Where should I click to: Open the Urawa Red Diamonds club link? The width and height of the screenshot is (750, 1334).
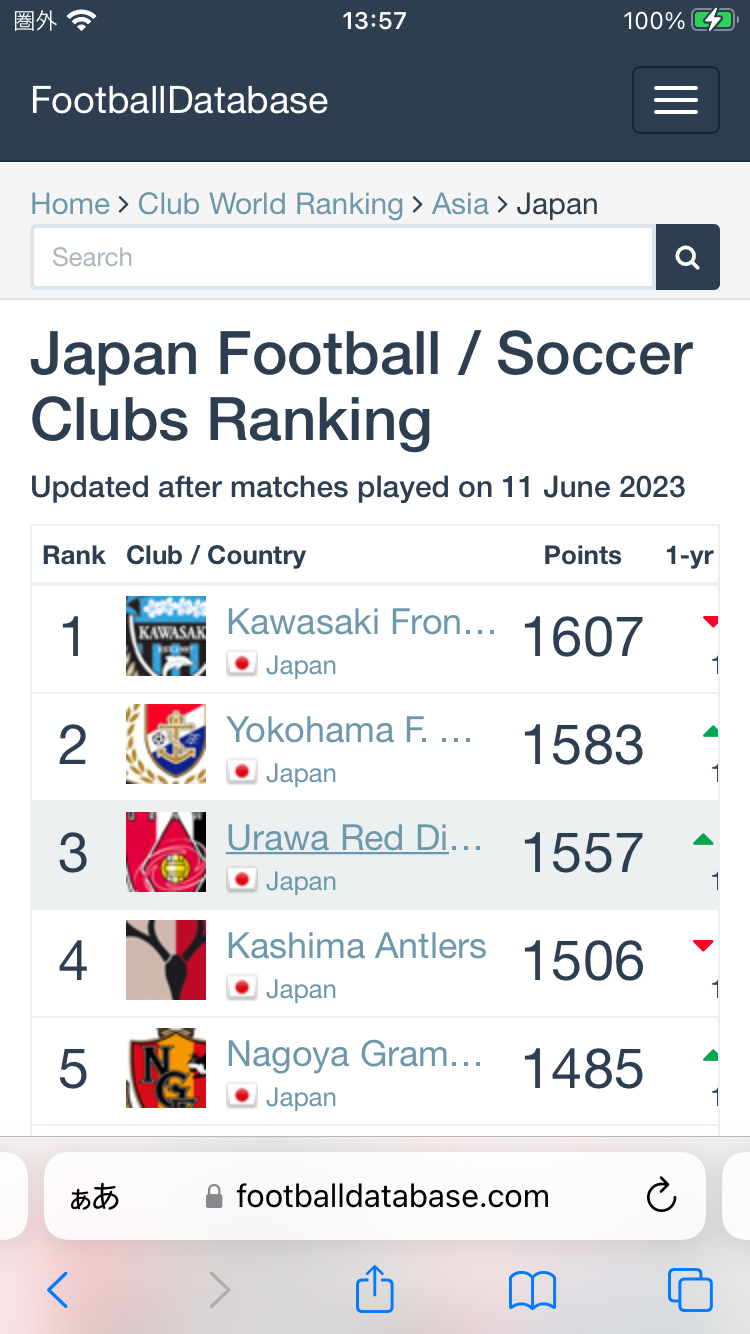click(354, 838)
